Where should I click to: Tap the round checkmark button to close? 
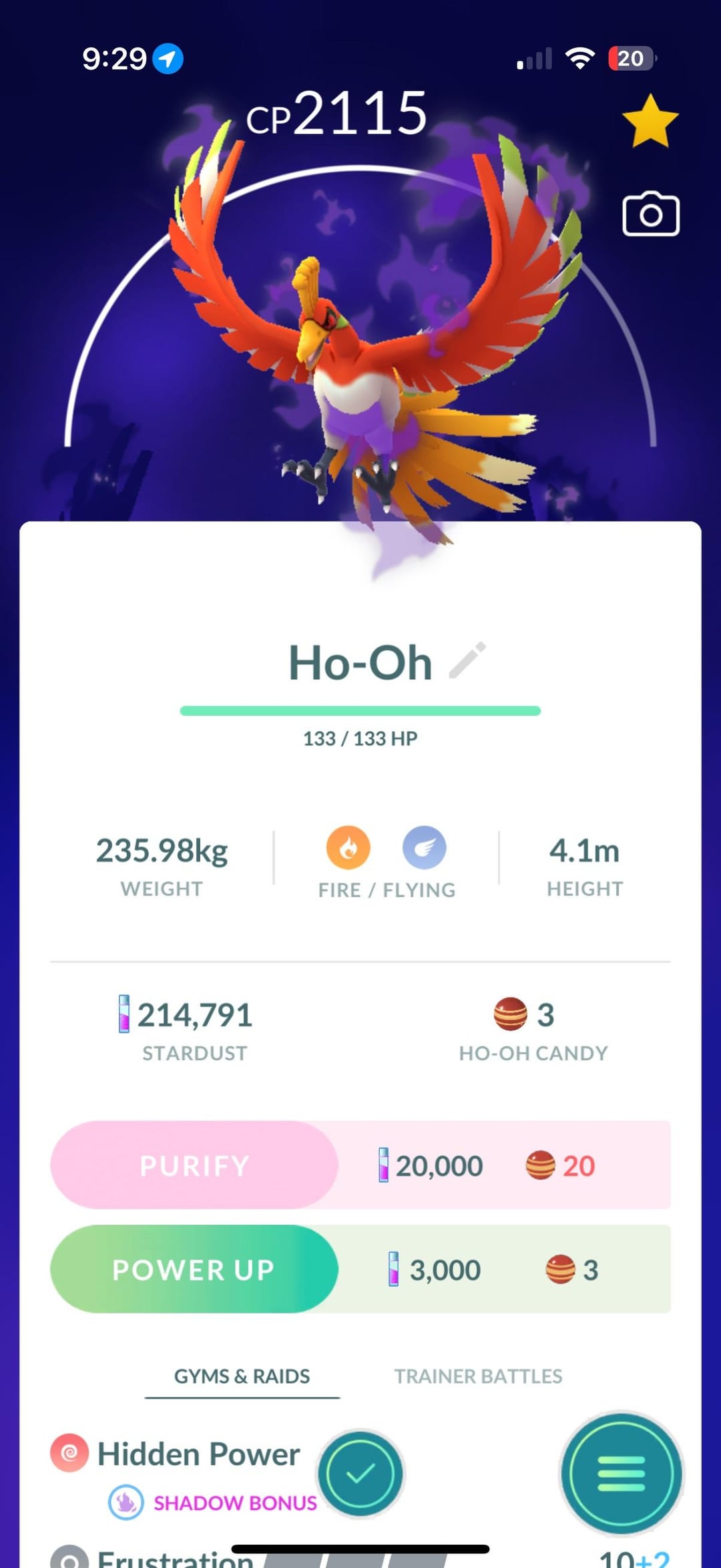pyautogui.click(x=360, y=1473)
